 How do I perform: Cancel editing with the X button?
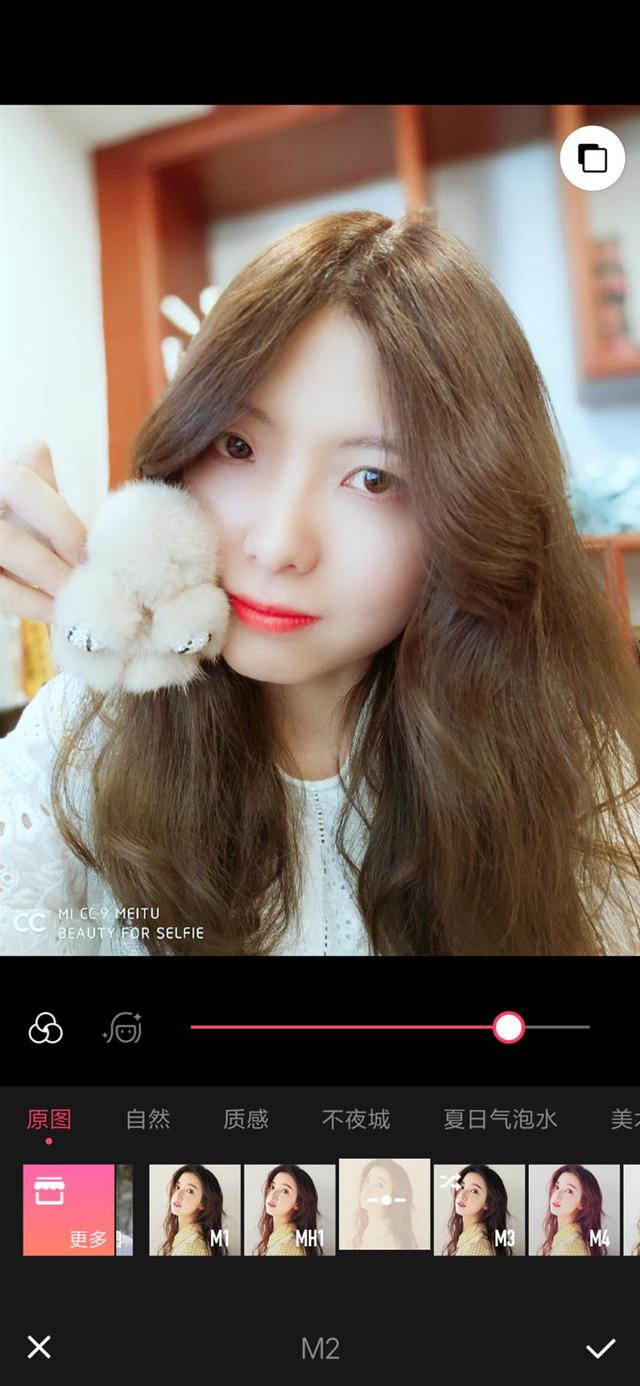tap(39, 1347)
